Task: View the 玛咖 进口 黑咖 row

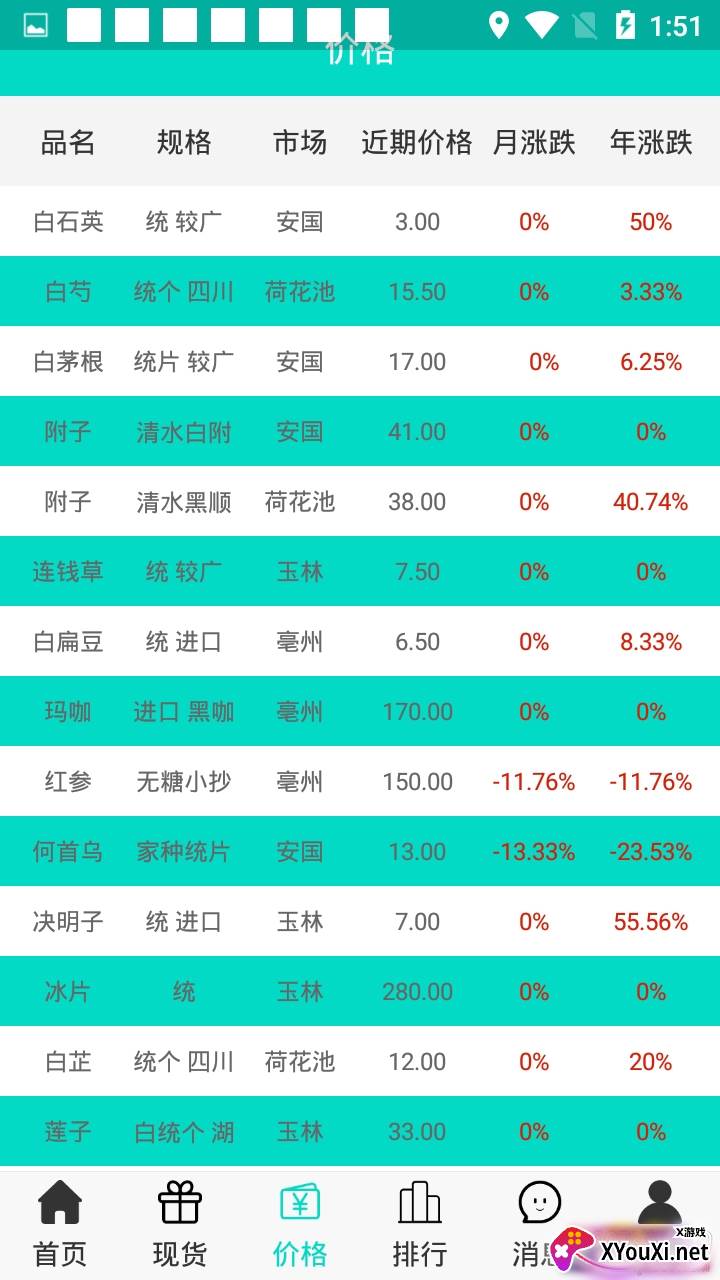Action: pyautogui.click(x=360, y=711)
